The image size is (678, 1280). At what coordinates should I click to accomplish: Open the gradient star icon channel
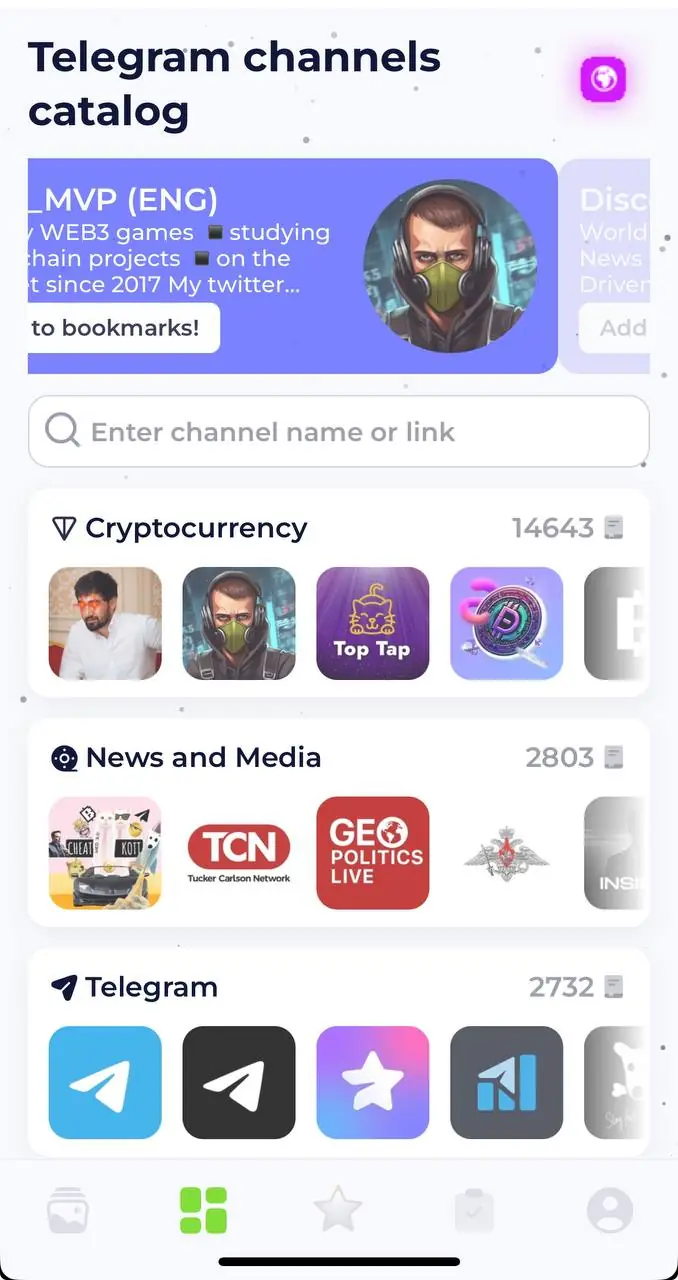(372, 1082)
